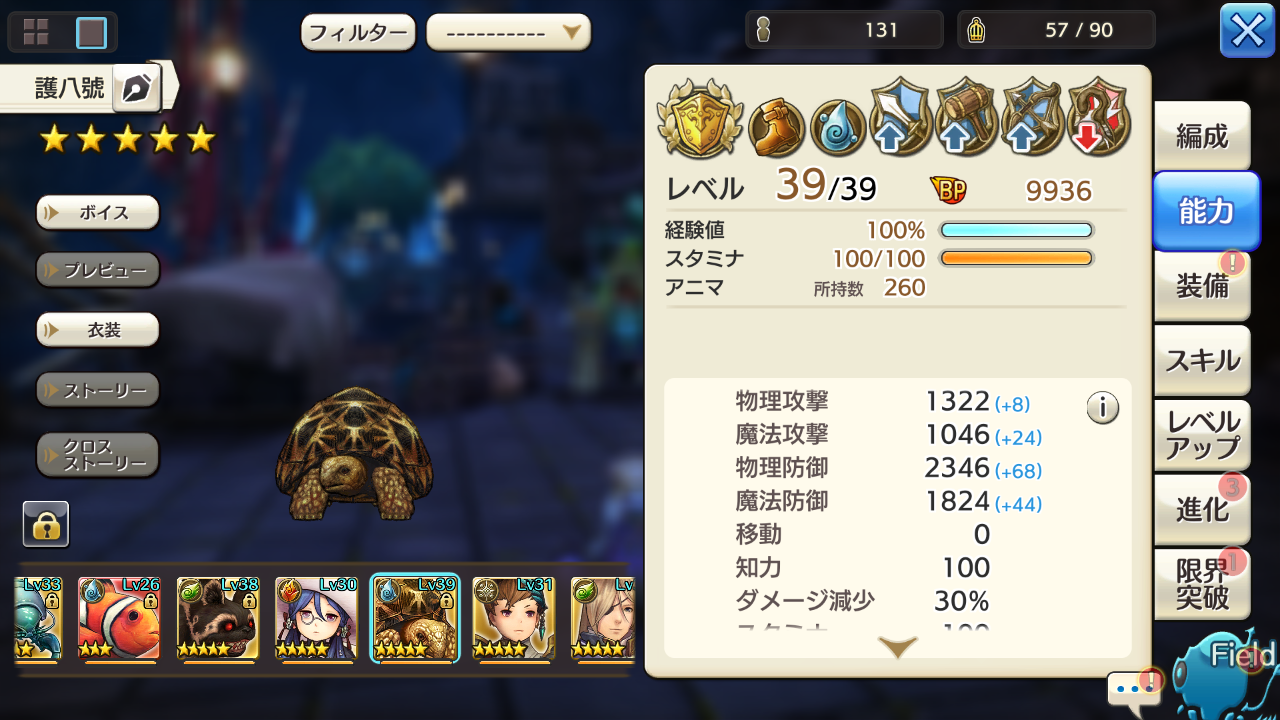
Task: Switch to grid view layout
Action: 36,32
